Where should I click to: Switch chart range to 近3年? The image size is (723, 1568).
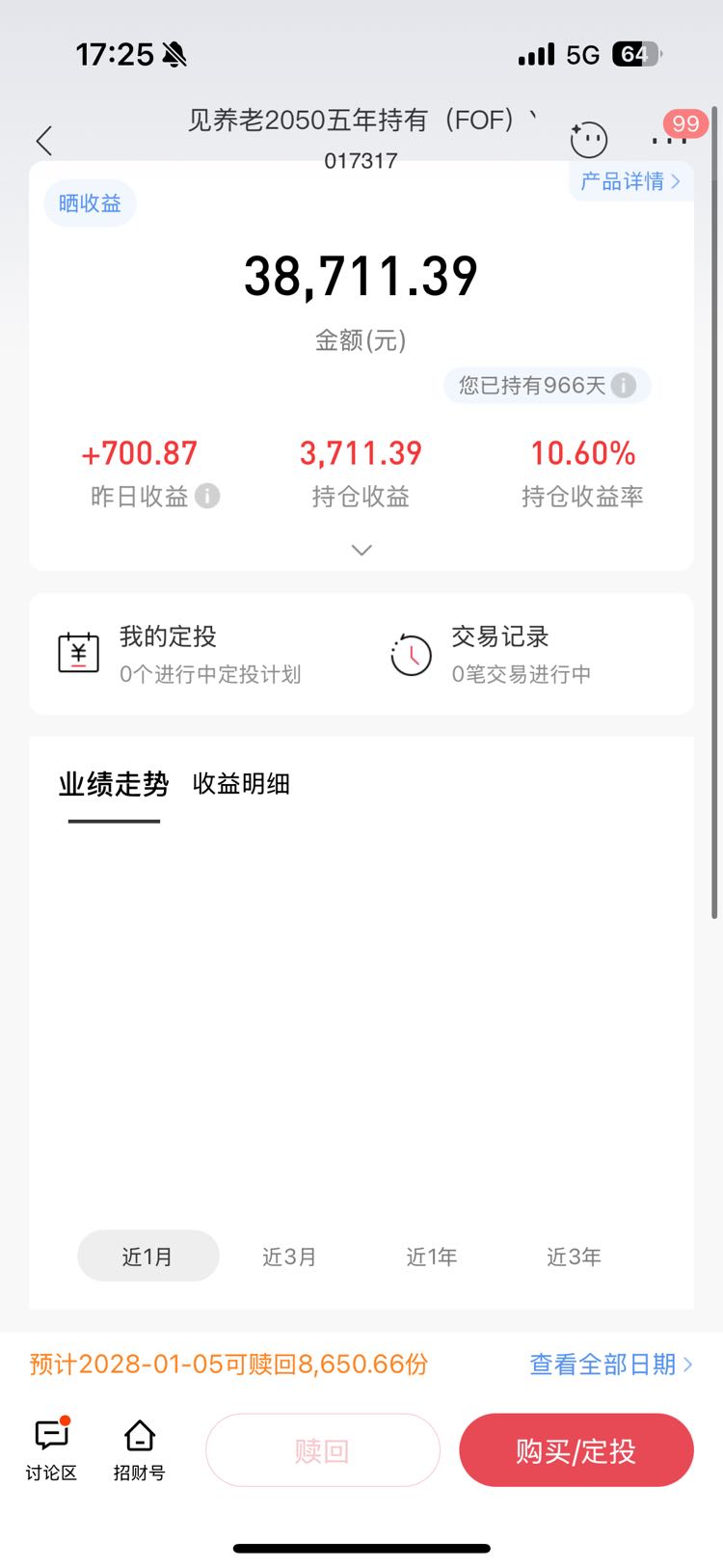(574, 1257)
